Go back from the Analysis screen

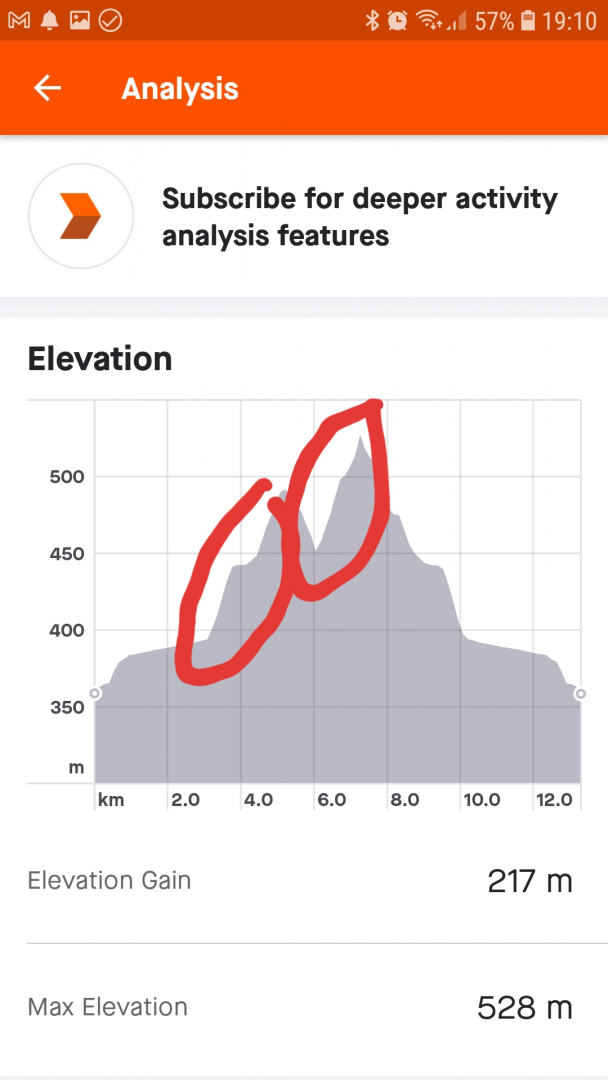pyautogui.click(x=47, y=89)
